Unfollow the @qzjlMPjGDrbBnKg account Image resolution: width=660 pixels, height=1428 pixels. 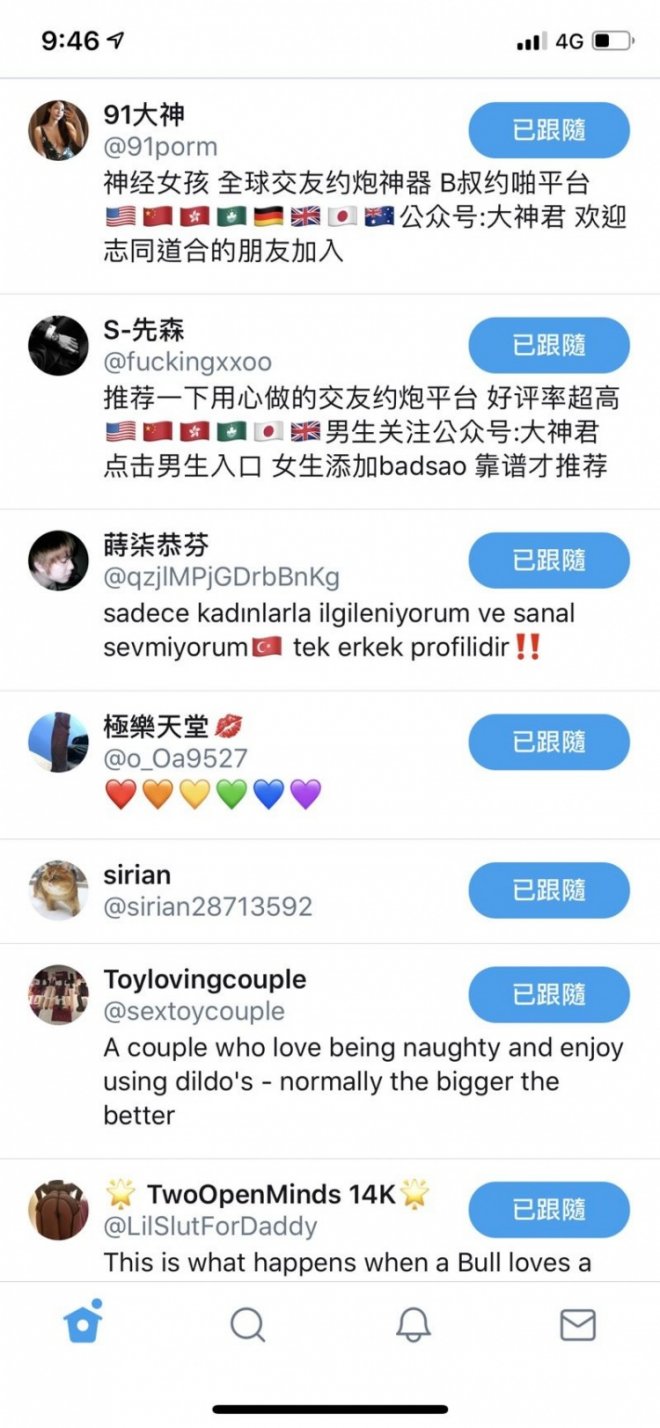click(549, 560)
